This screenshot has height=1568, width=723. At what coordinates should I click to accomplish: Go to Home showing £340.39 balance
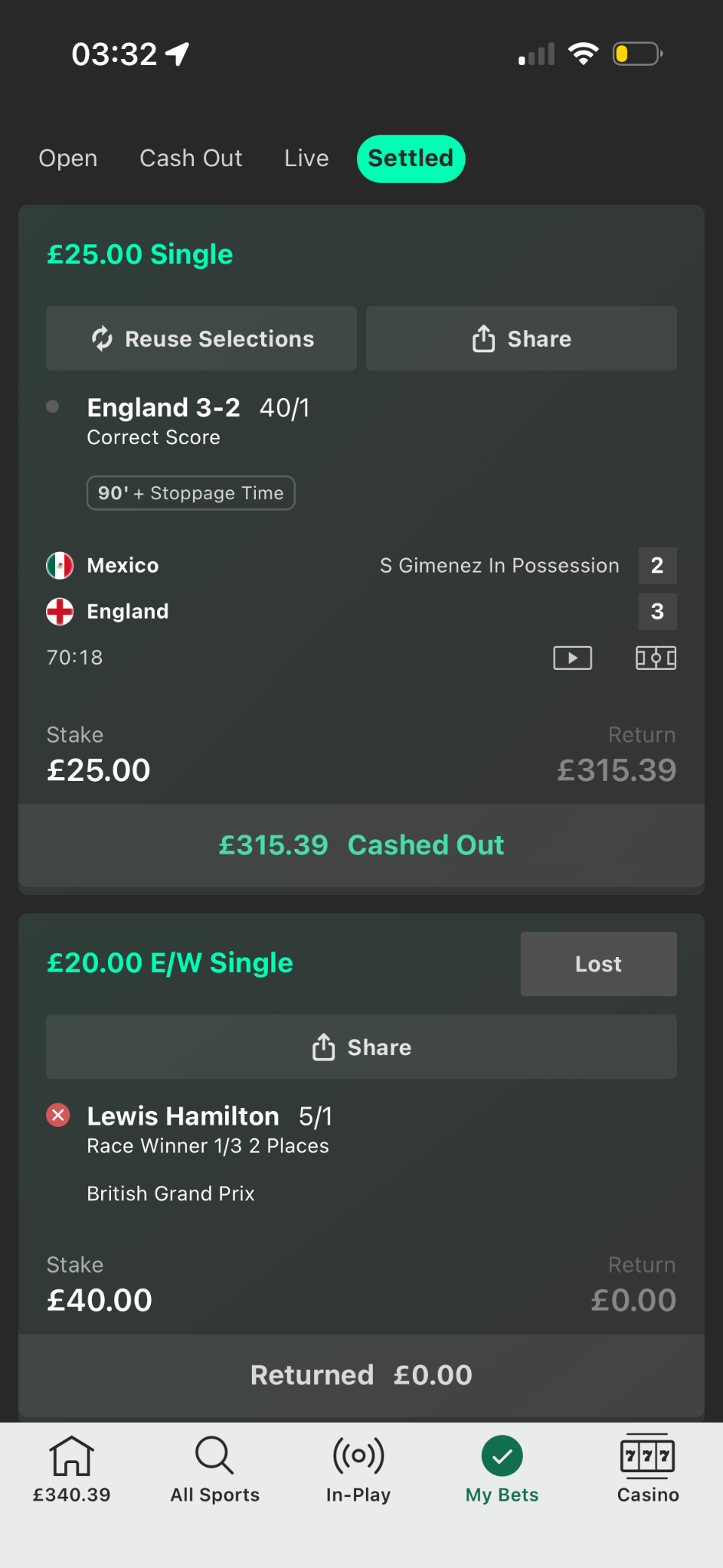pyautogui.click(x=71, y=1469)
